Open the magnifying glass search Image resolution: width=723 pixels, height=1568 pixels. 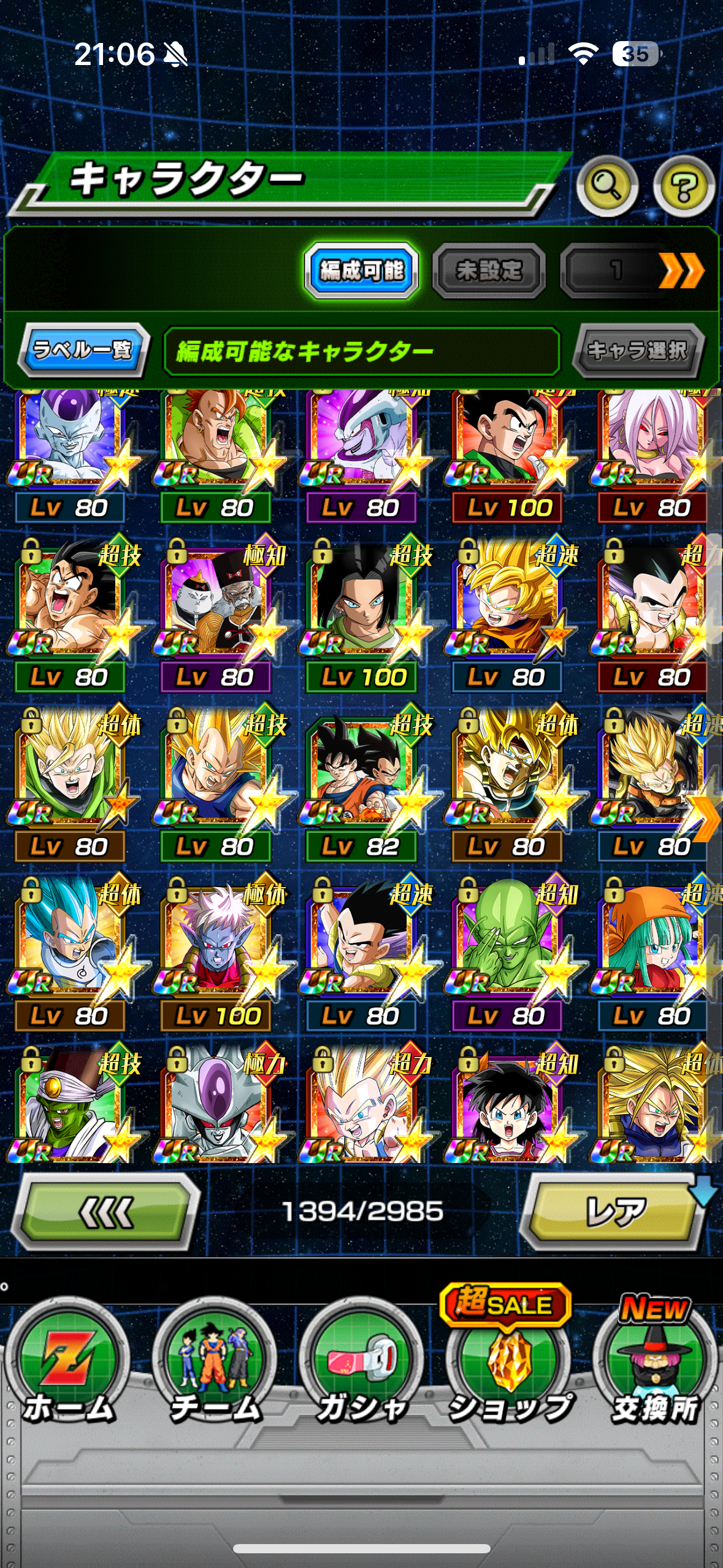point(606,186)
